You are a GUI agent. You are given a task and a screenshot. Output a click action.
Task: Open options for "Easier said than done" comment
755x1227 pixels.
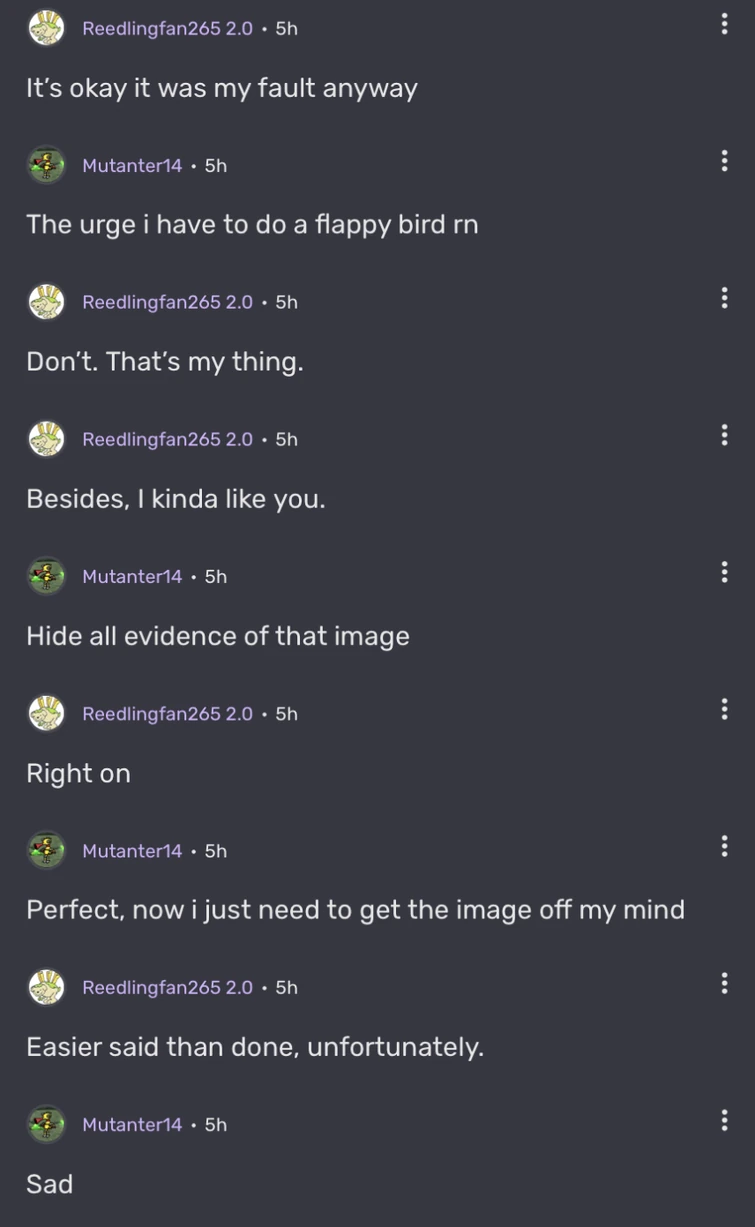724,983
